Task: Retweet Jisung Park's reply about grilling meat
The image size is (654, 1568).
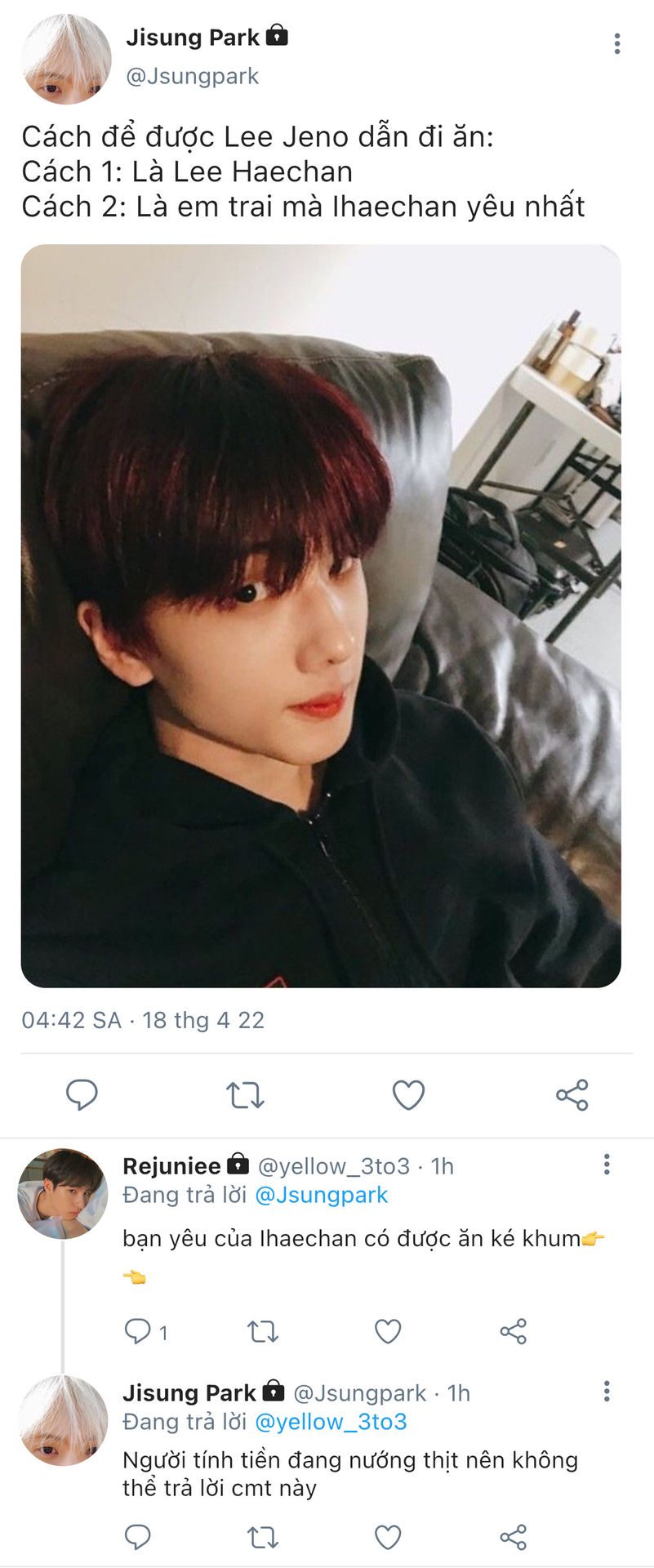Action: pyautogui.click(x=263, y=1538)
